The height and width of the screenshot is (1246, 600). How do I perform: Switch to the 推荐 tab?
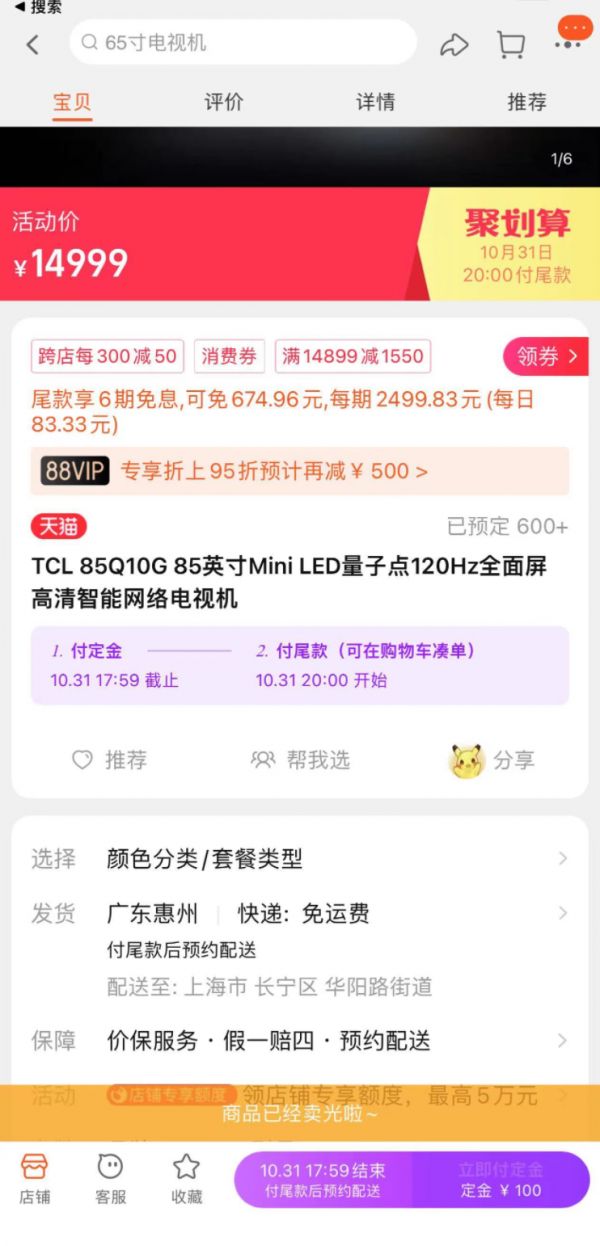pyautogui.click(x=526, y=101)
